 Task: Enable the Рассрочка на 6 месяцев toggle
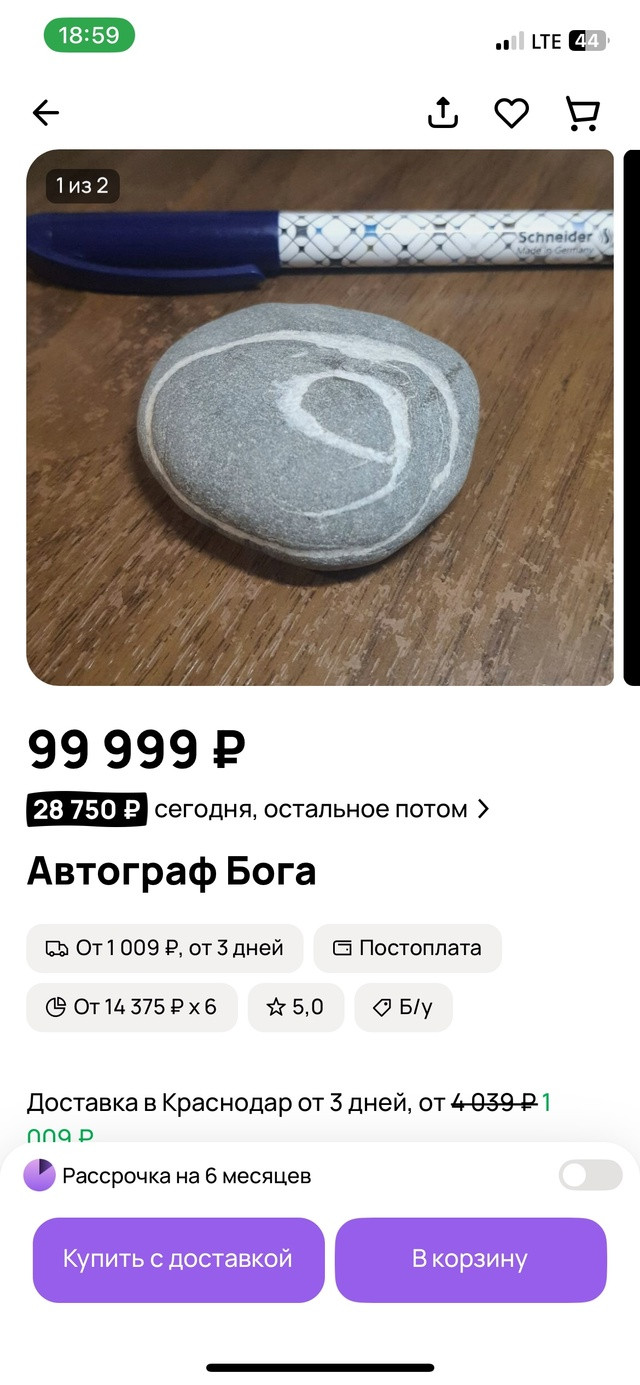590,1175
